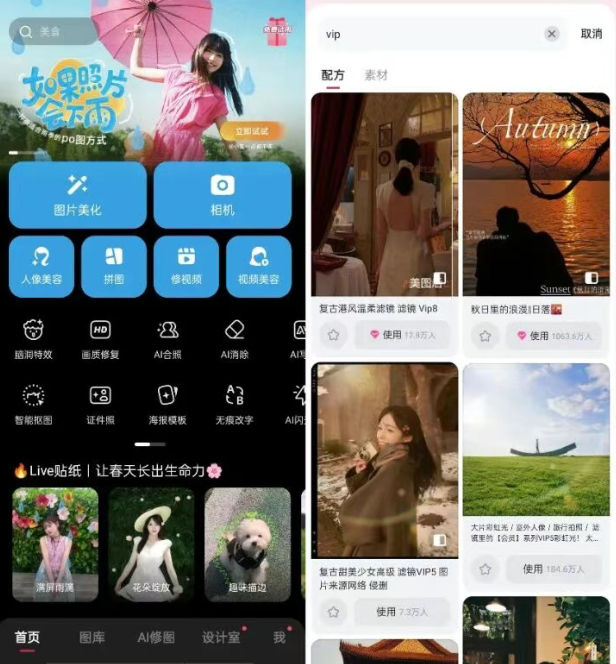The height and width of the screenshot is (664, 616).
Task: Tap the 立即试试 banner button
Action: pyautogui.click(x=252, y=131)
